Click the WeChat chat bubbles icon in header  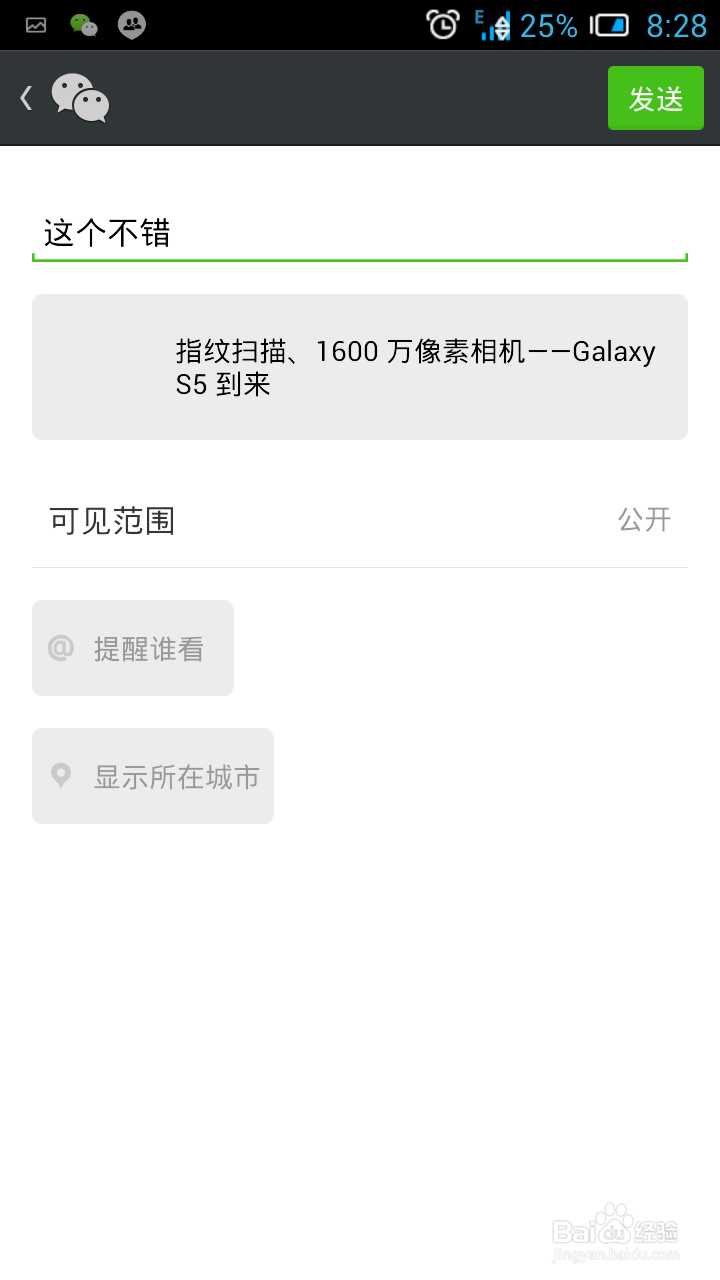80,98
